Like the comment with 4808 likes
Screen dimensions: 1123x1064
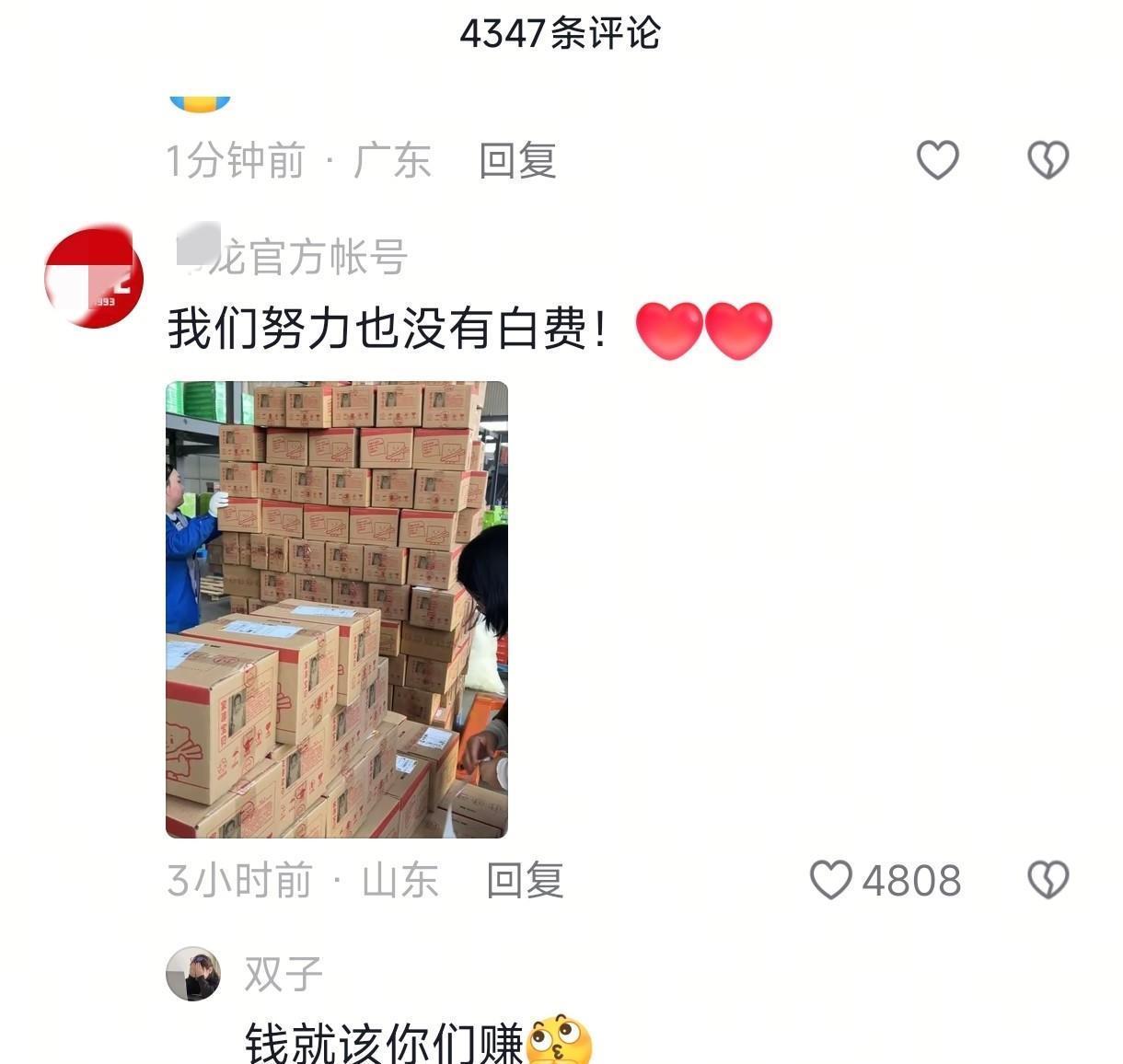pos(830,880)
